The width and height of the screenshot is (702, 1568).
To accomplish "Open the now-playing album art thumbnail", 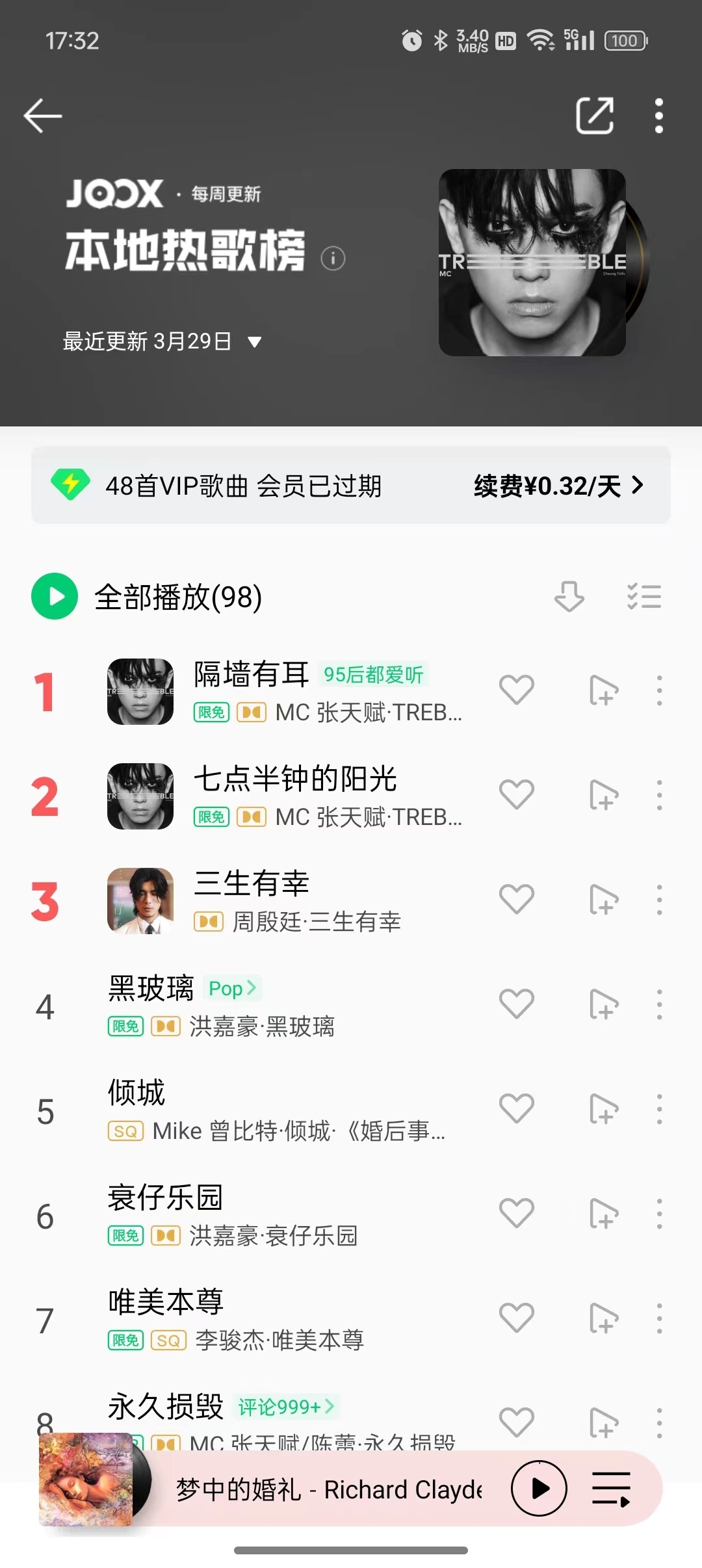I will point(86,1479).
